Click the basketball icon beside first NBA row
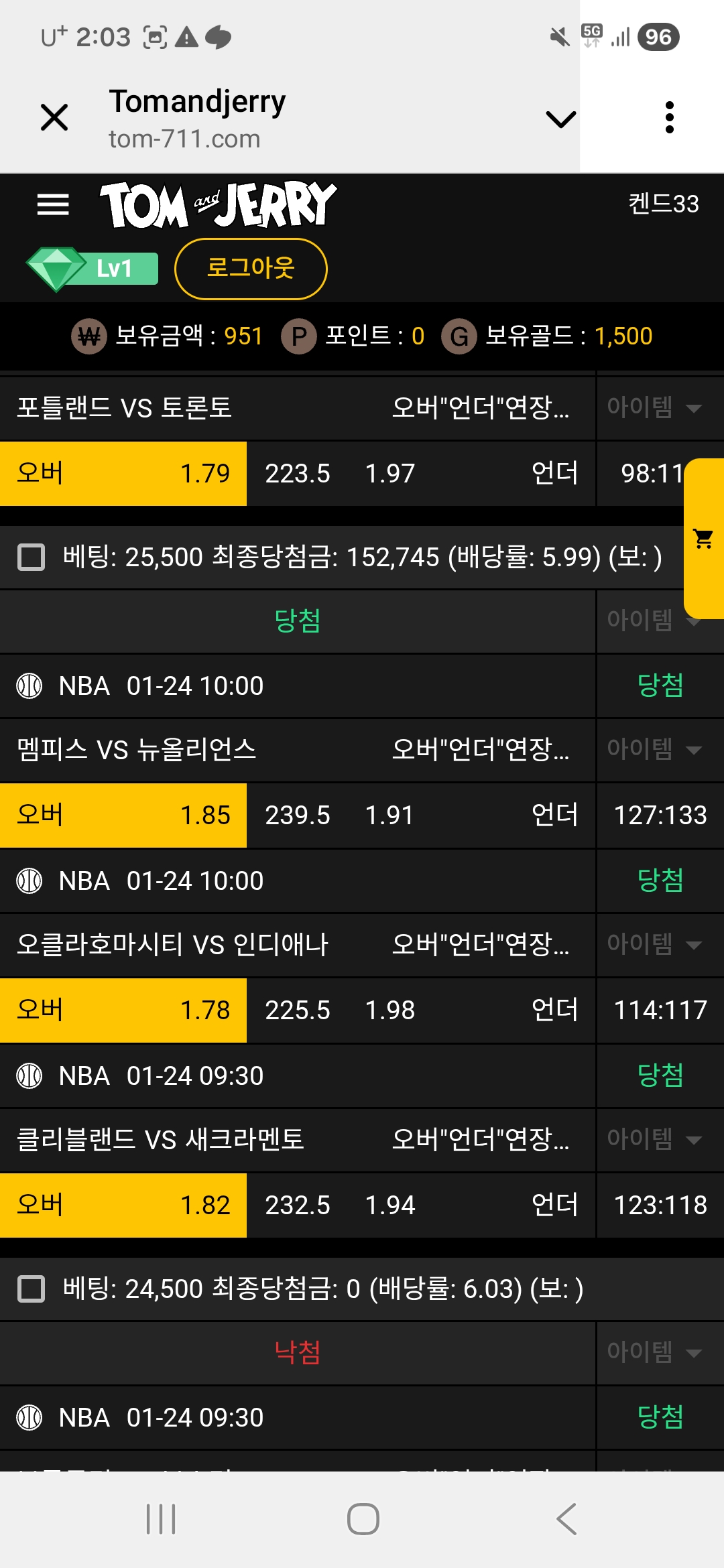Screen dimensions: 724x1568 coord(28,685)
